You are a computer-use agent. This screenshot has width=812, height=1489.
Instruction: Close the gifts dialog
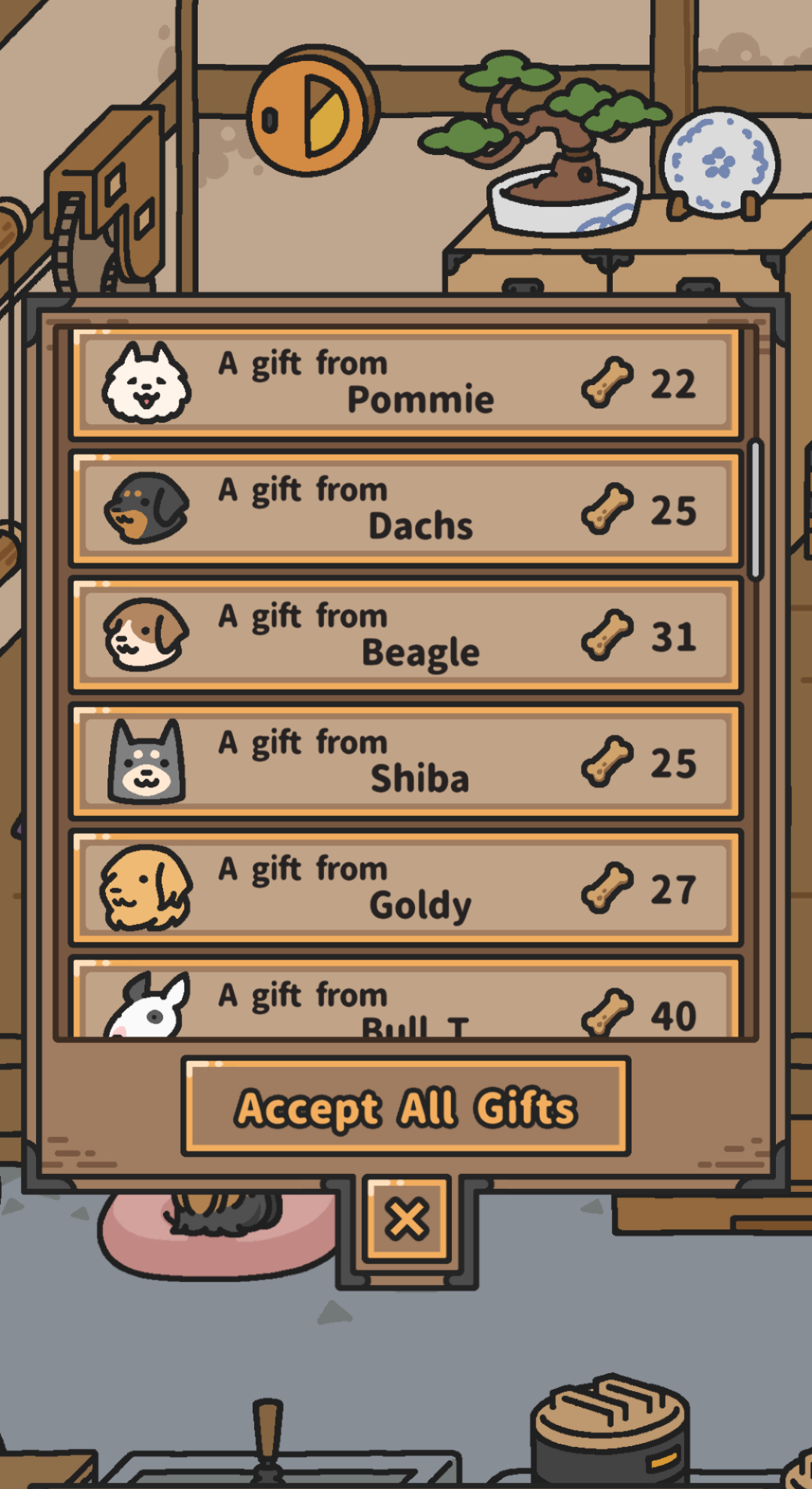407,1220
